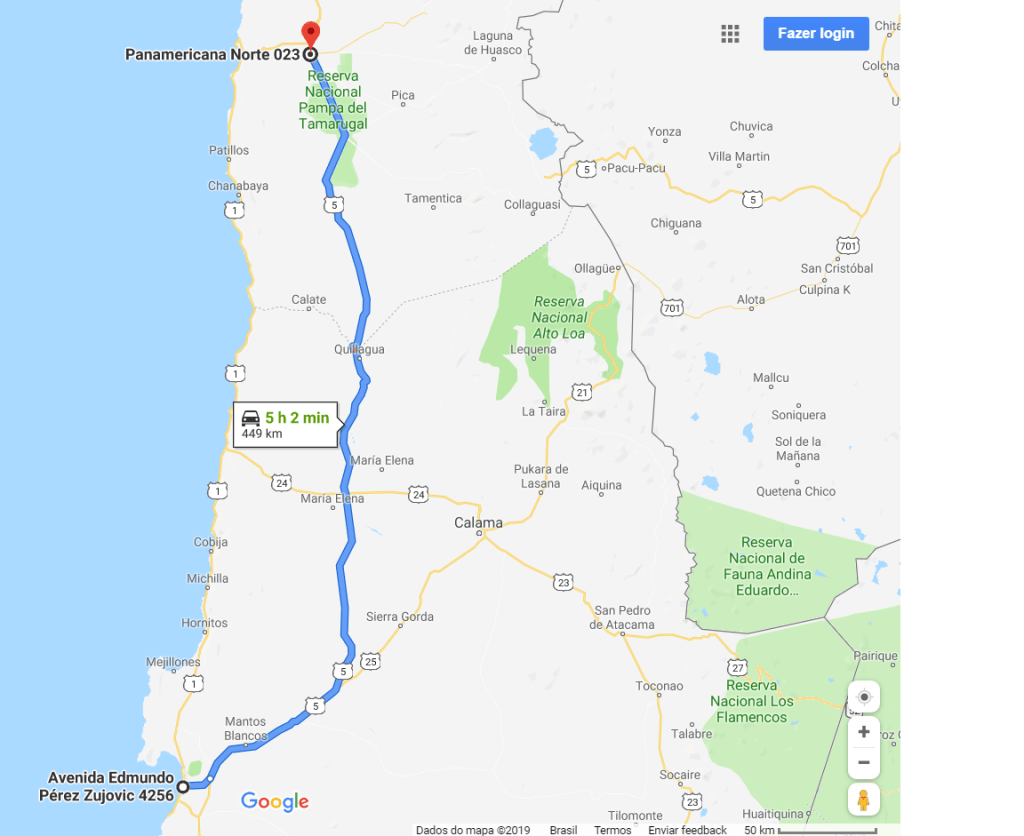Open the Brasil region link
This screenshot has width=1024, height=836.
[563, 830]
